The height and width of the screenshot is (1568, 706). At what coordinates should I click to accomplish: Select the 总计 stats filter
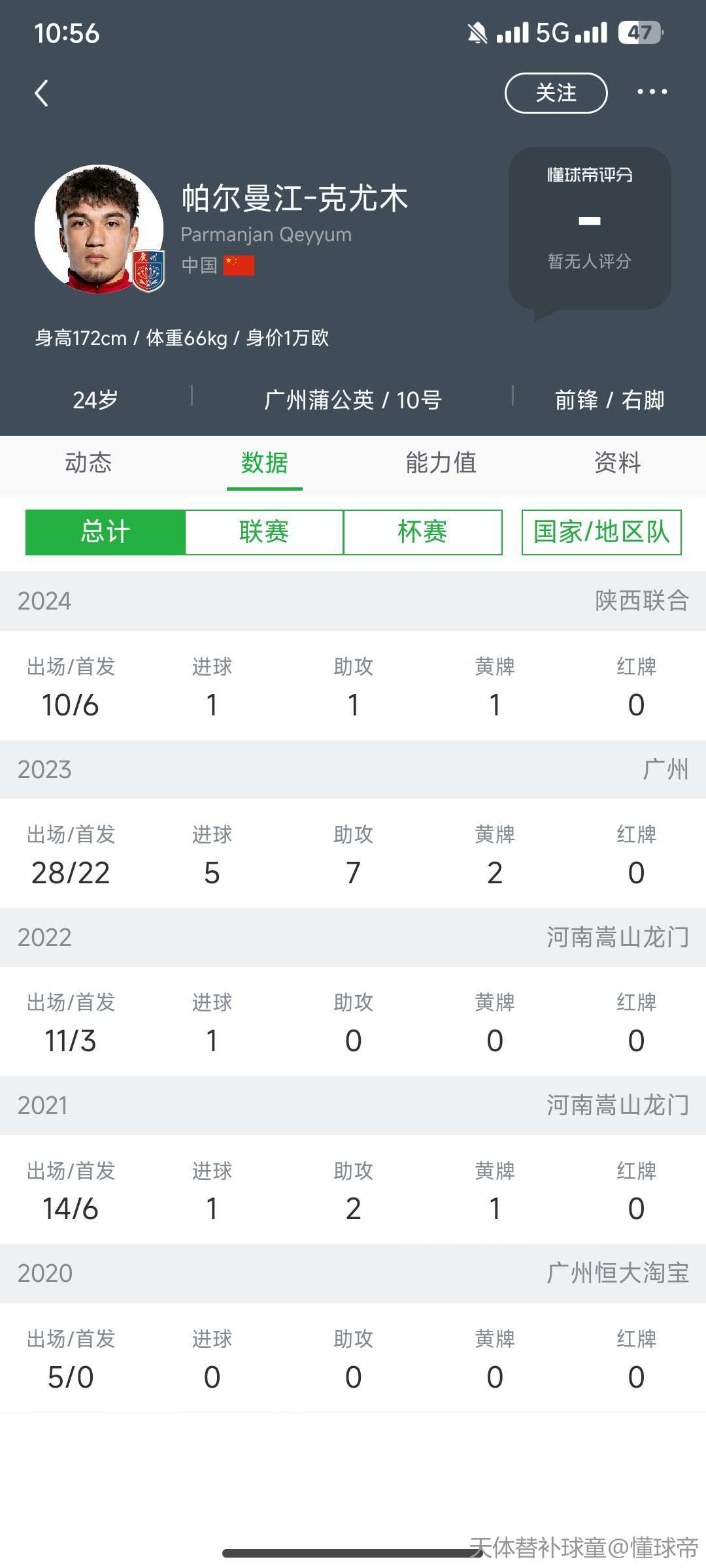click(x=105, y=532)
